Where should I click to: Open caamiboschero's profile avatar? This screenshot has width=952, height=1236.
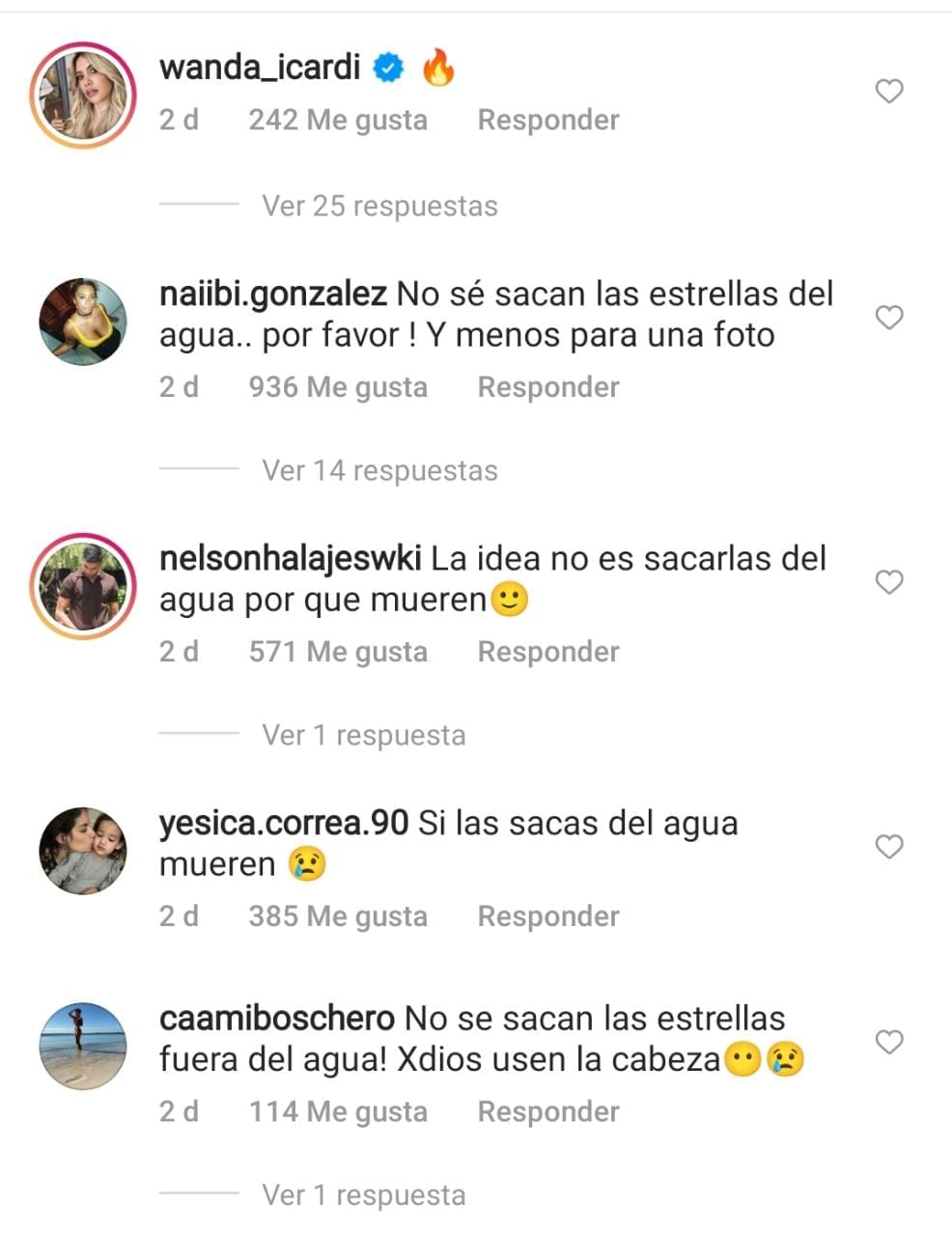83,1047
